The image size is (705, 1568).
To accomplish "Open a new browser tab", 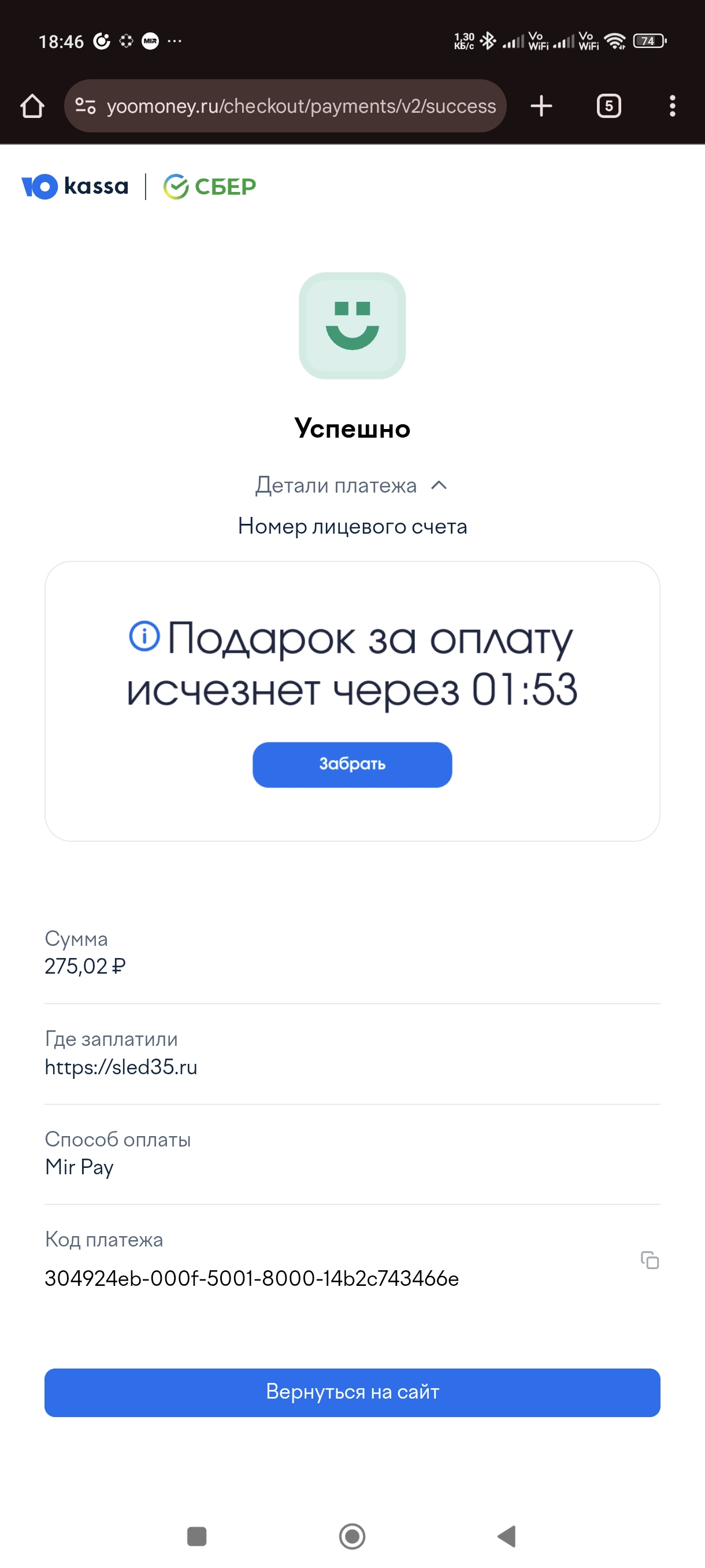I will 541,106.
